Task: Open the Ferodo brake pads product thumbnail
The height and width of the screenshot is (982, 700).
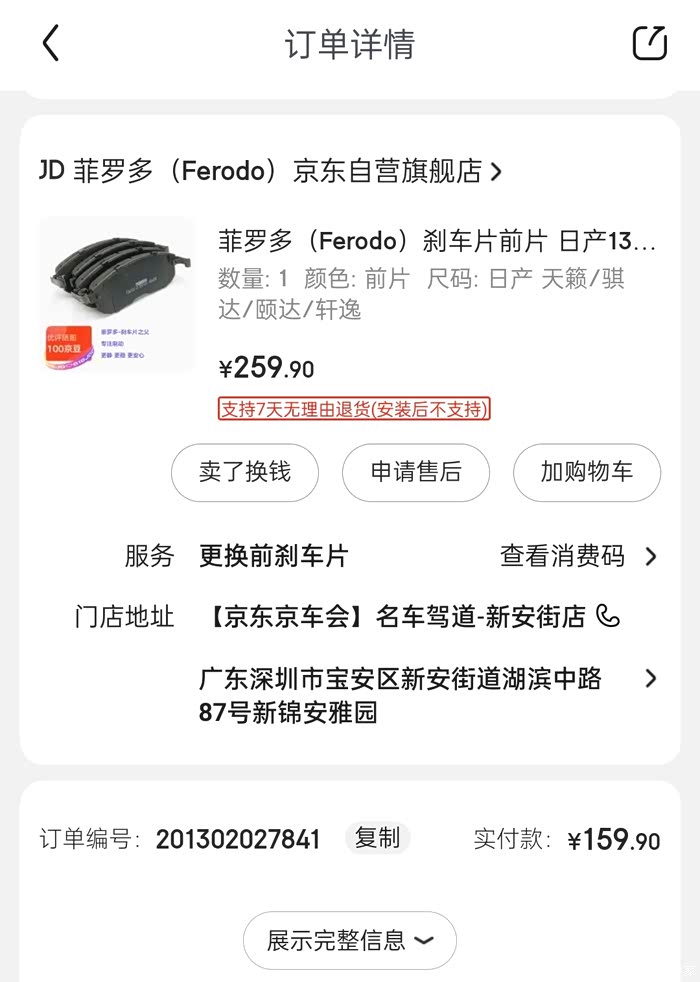Action: [x=117, y=294]
